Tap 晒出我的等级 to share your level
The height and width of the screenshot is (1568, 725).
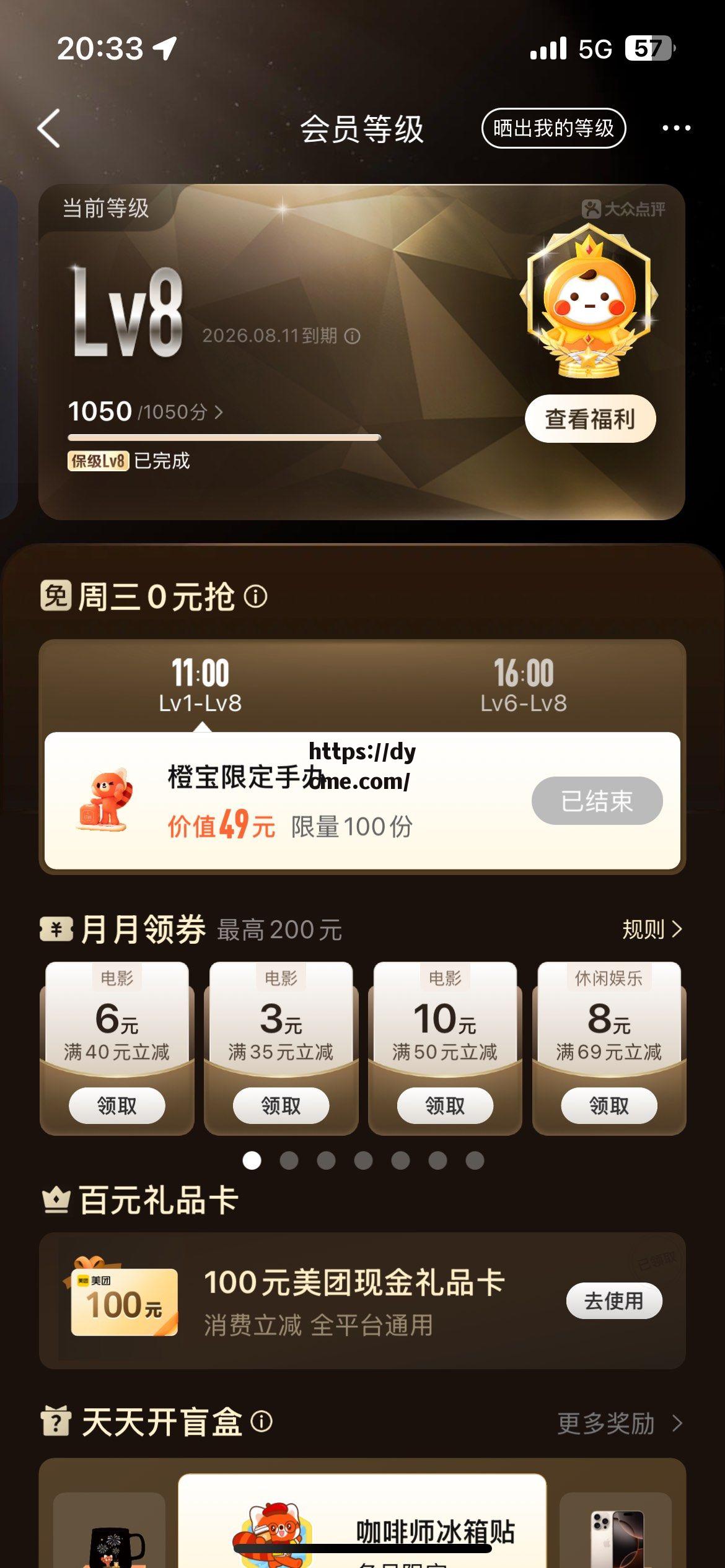click(x=554, y=128)
